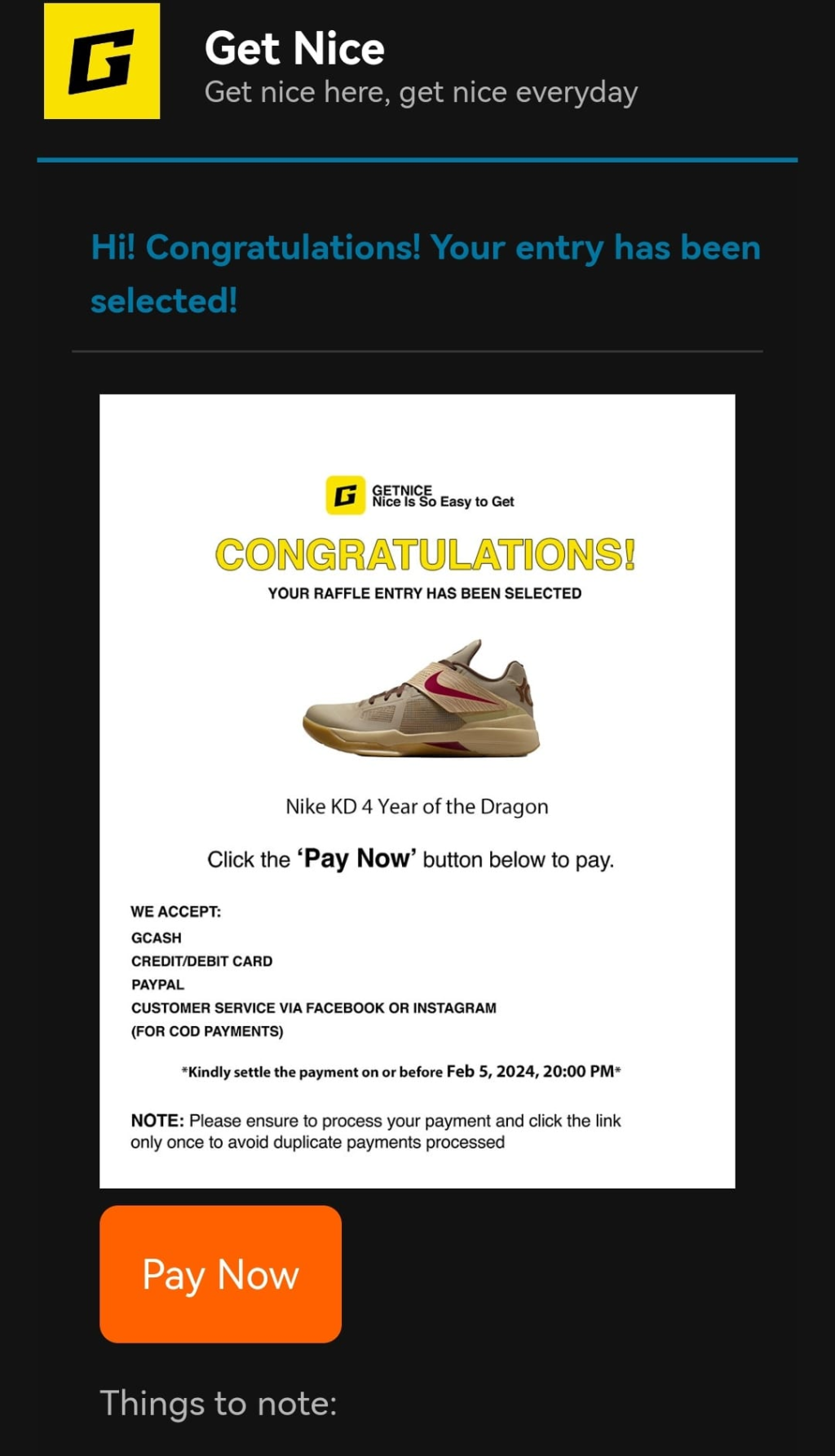Tap the orange Pay Now button
This screenshot has height=1456, width=835.
coord(220,1274)
